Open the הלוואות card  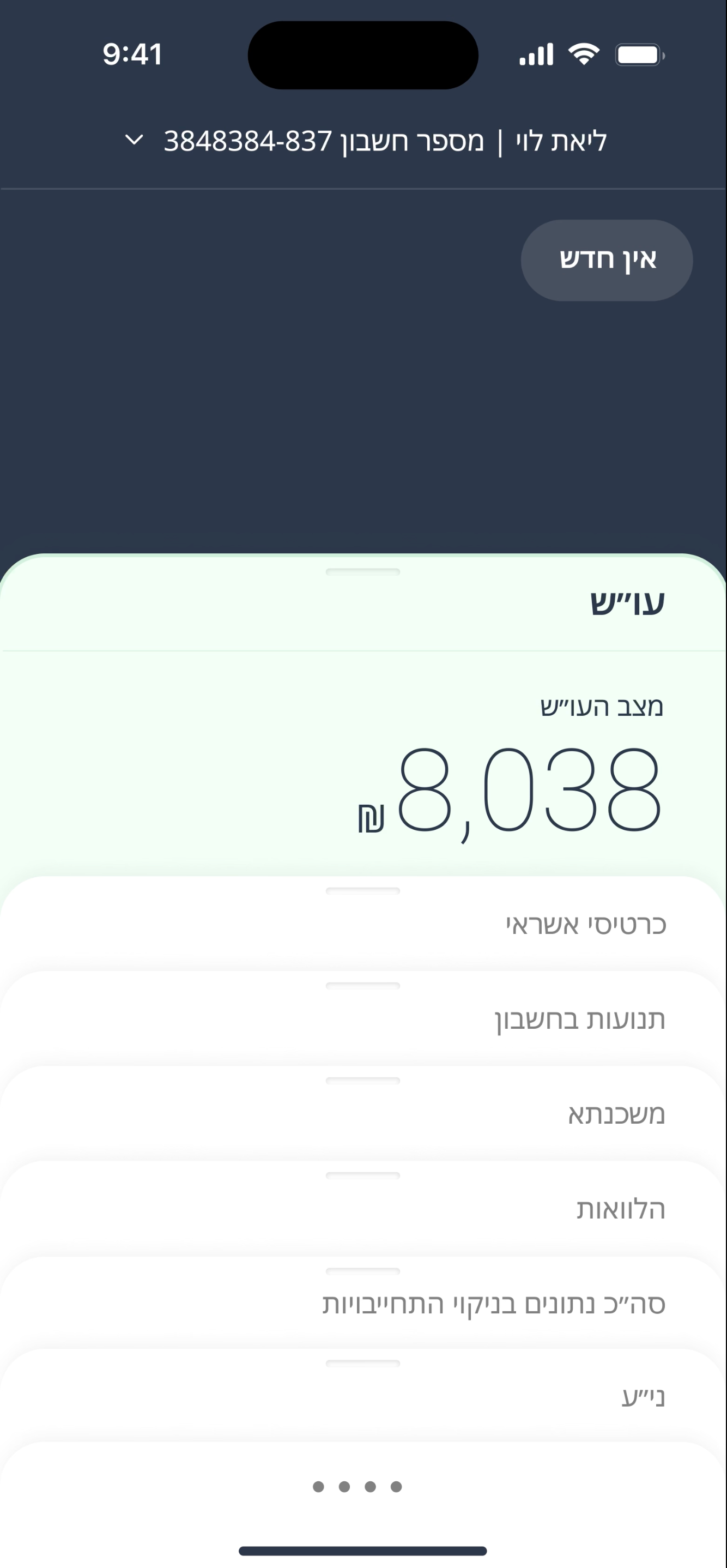pos(363,1209)
